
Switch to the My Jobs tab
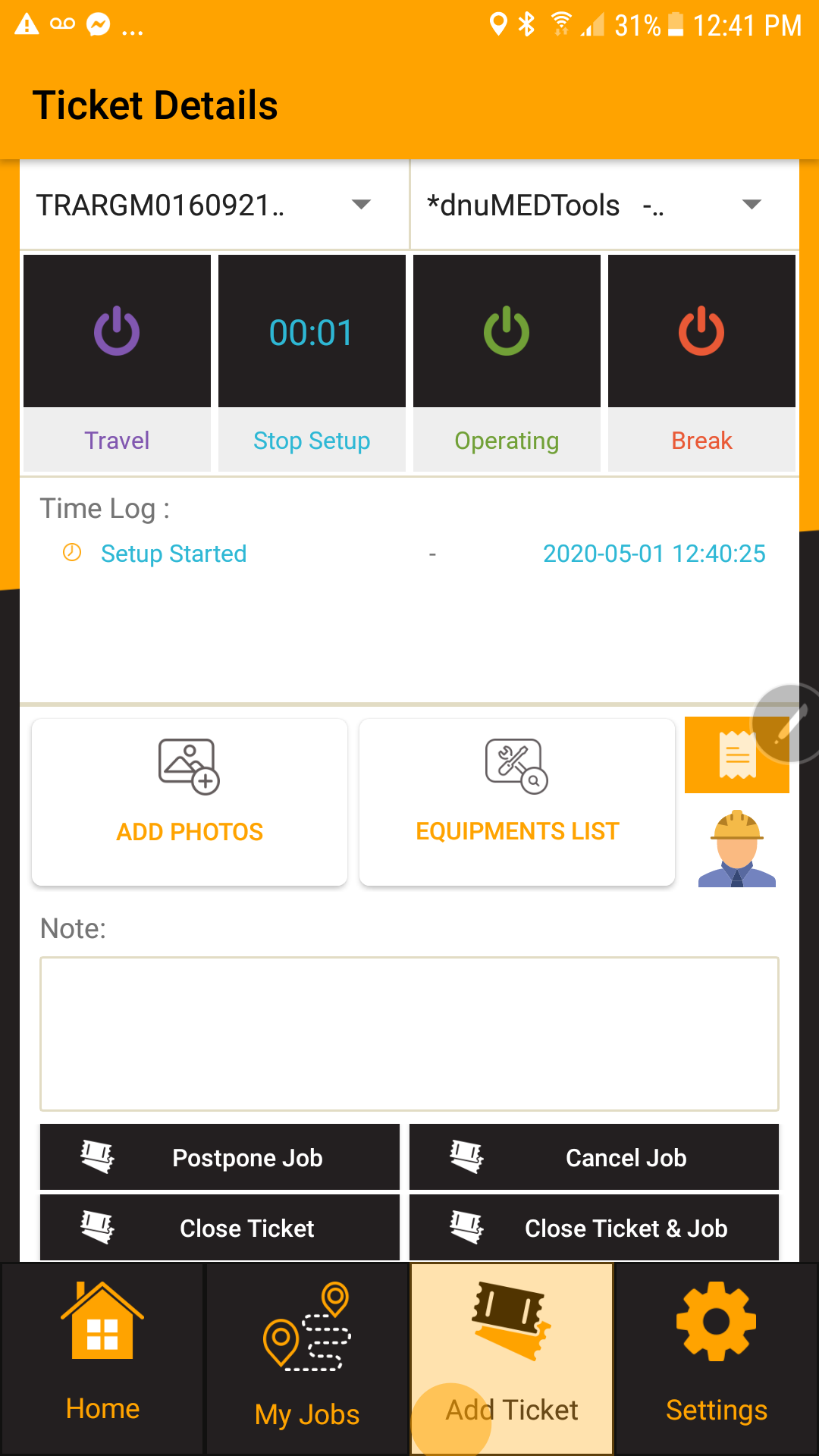click(307, 1357)
